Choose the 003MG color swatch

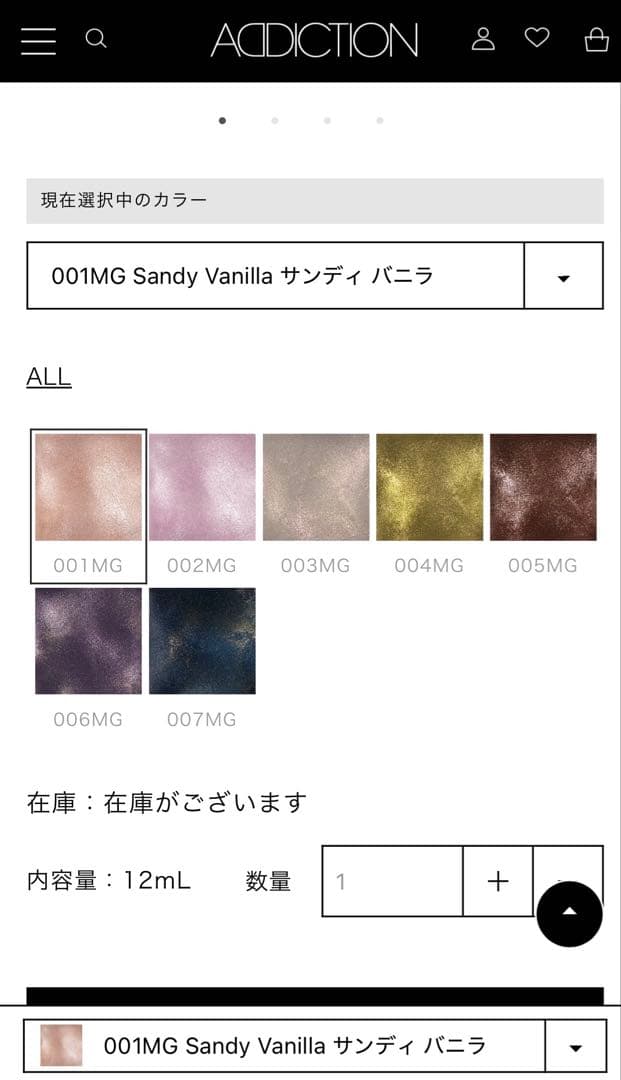point(316,488)
